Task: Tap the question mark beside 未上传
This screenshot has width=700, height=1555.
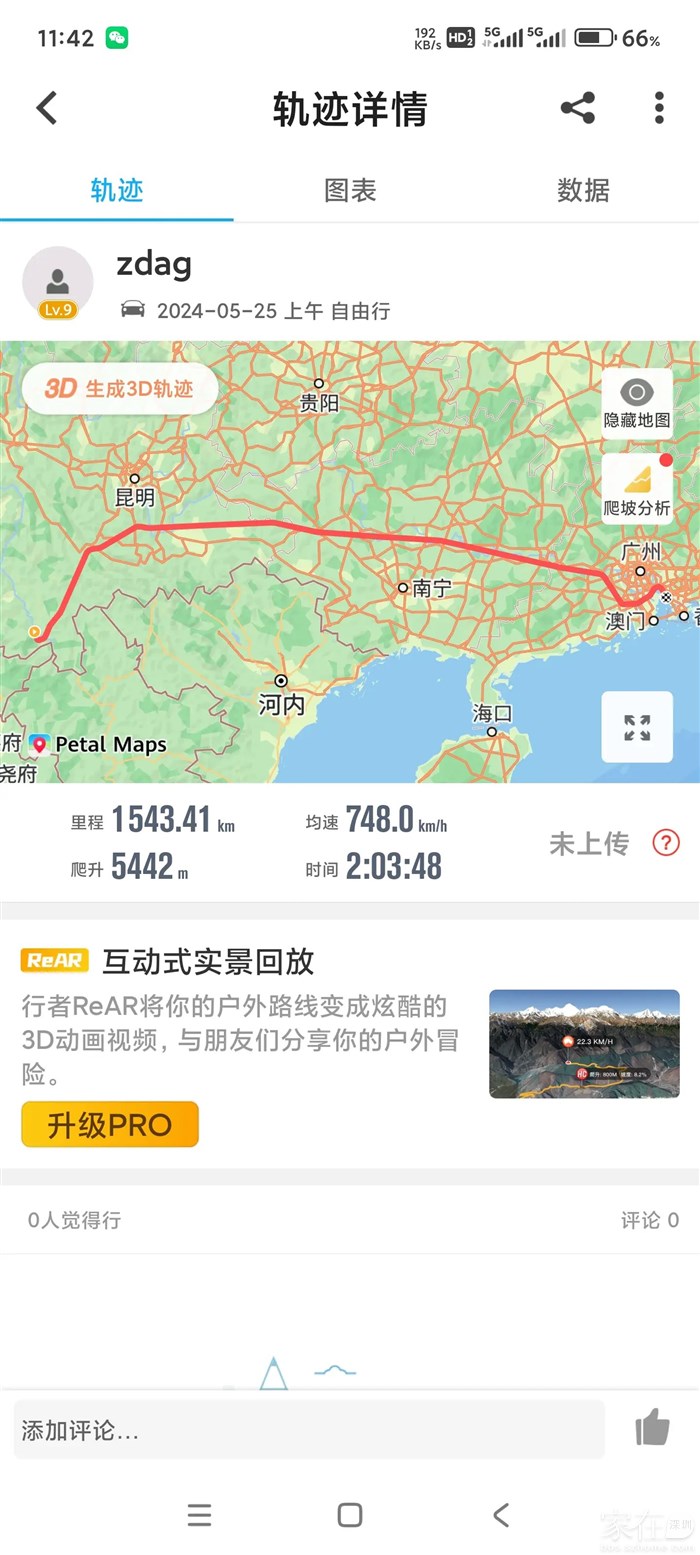Action: (666, 843)
